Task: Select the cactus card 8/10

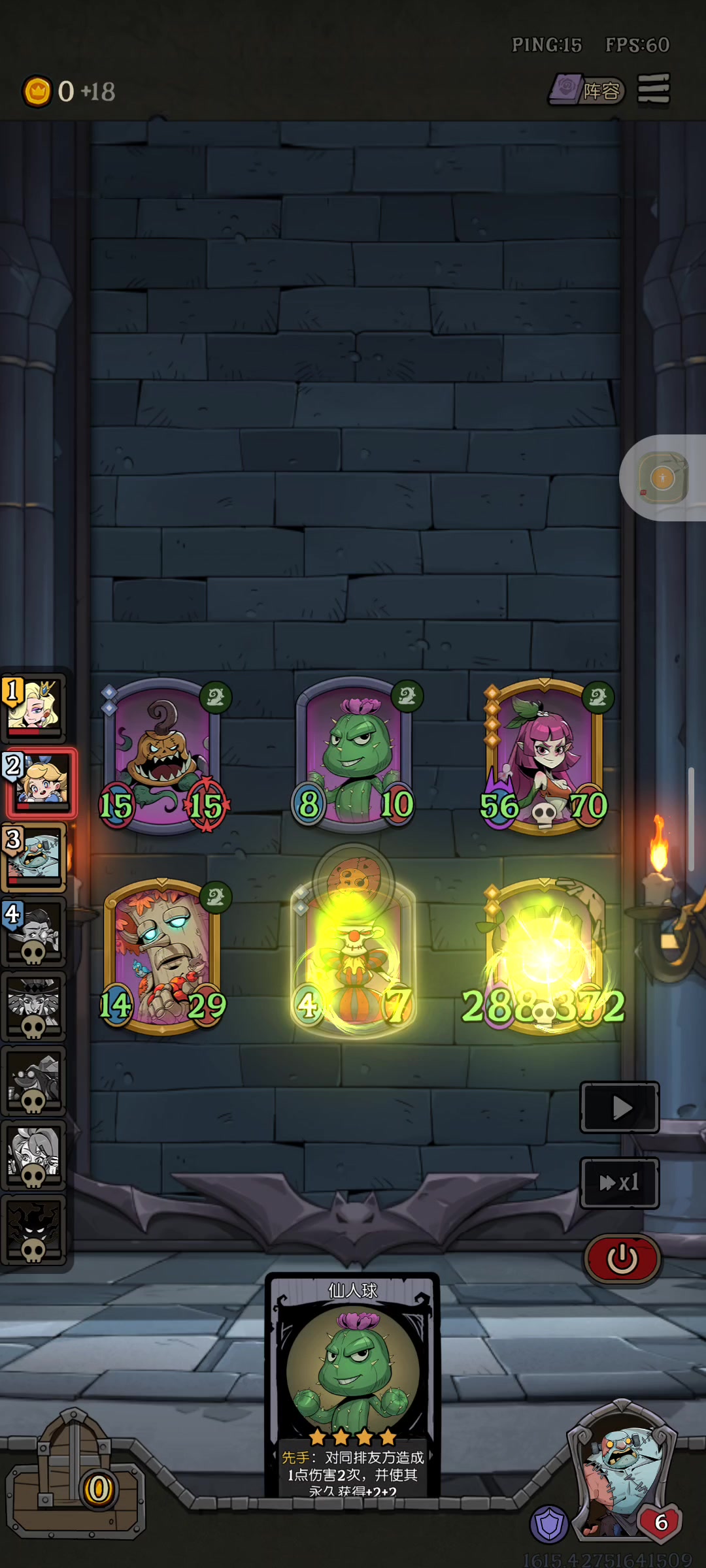Action: coord(354,755)
